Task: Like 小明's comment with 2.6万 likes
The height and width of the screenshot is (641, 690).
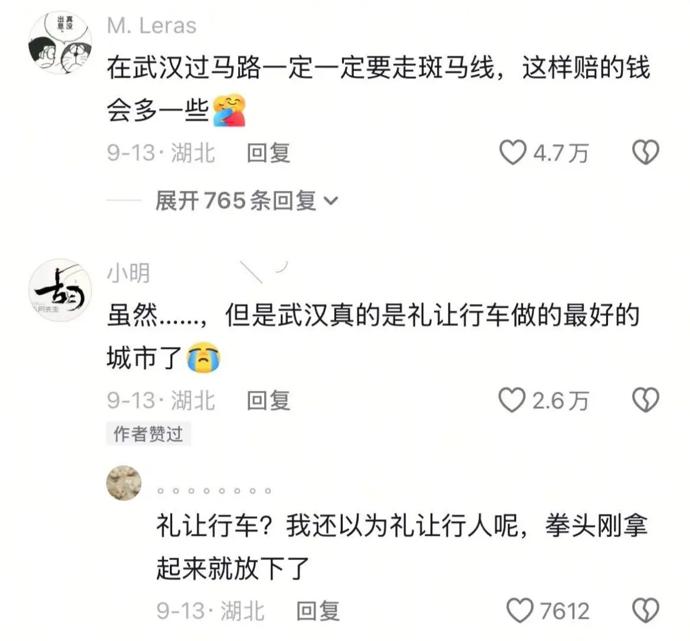Action: [x=513, y=401]
